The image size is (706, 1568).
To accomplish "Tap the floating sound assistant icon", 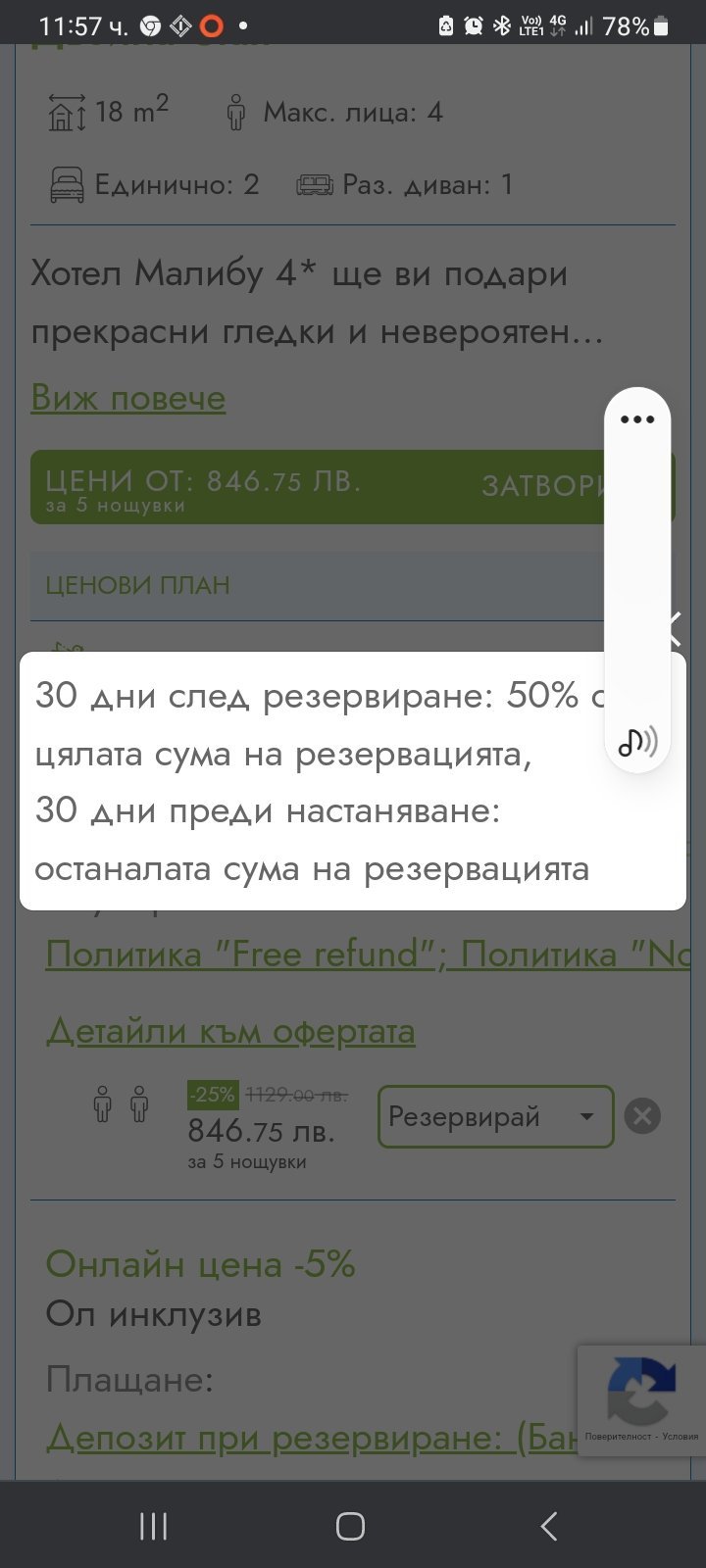I will pyautogui.click(x=637, y=742).
